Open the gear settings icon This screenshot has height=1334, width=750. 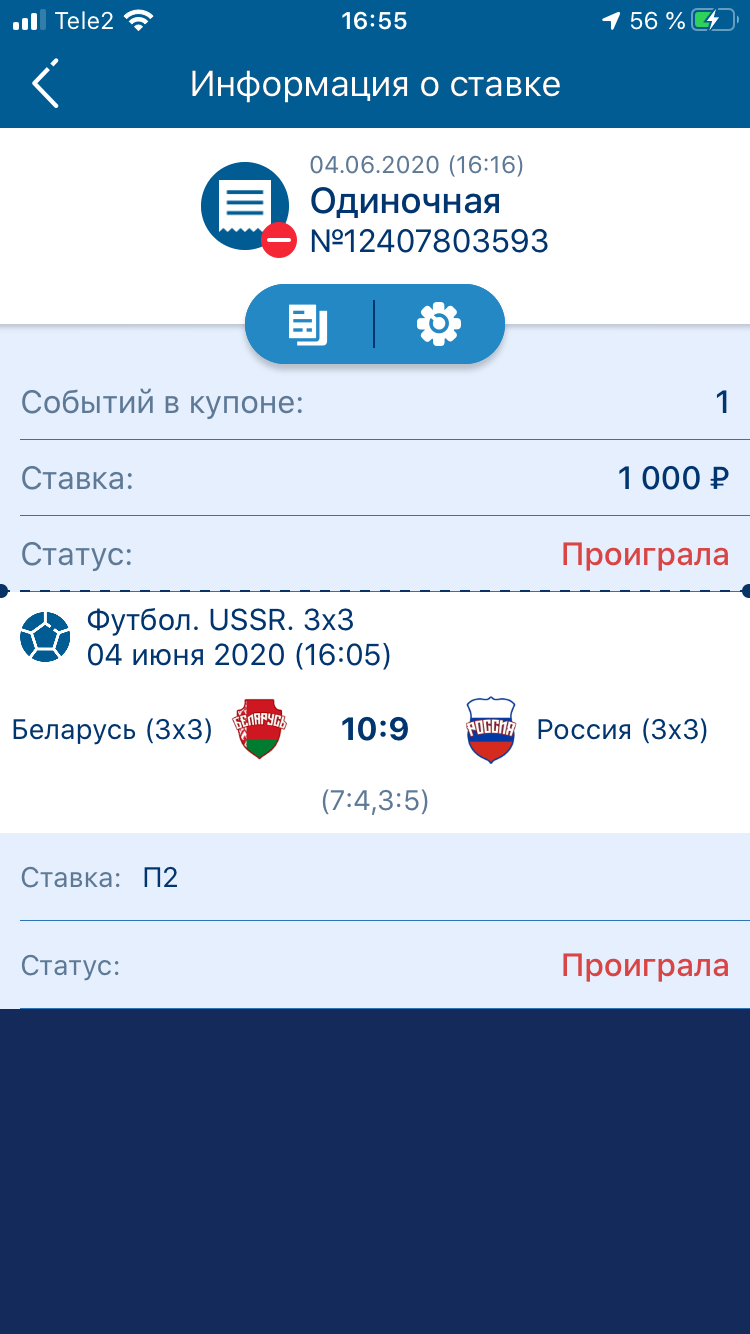click(439, 325)
